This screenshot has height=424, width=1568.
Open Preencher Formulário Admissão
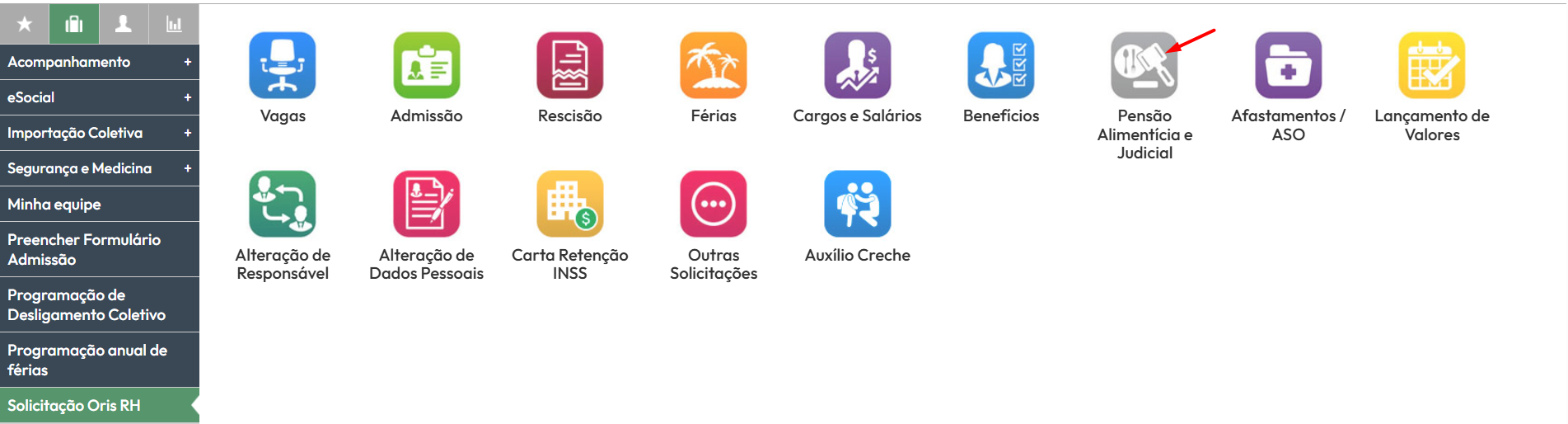point(99,249)
